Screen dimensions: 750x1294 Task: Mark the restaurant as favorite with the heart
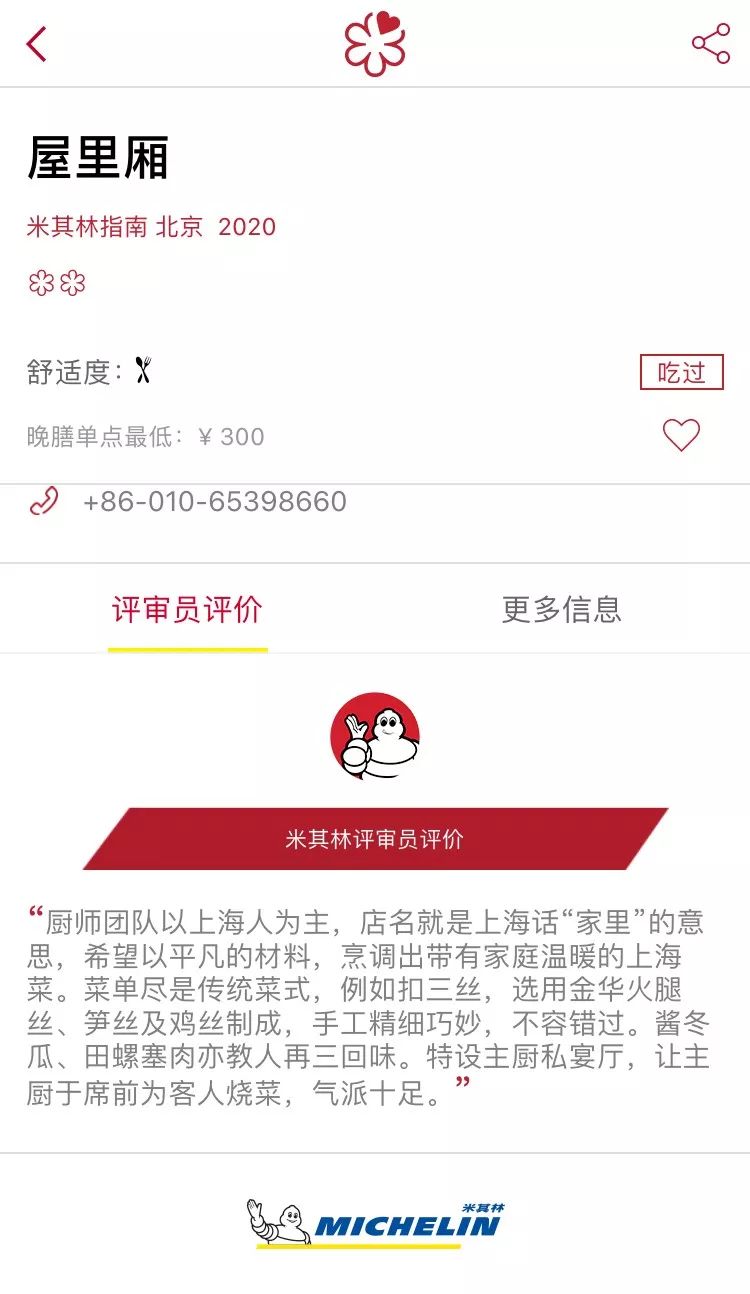[684, 434]
